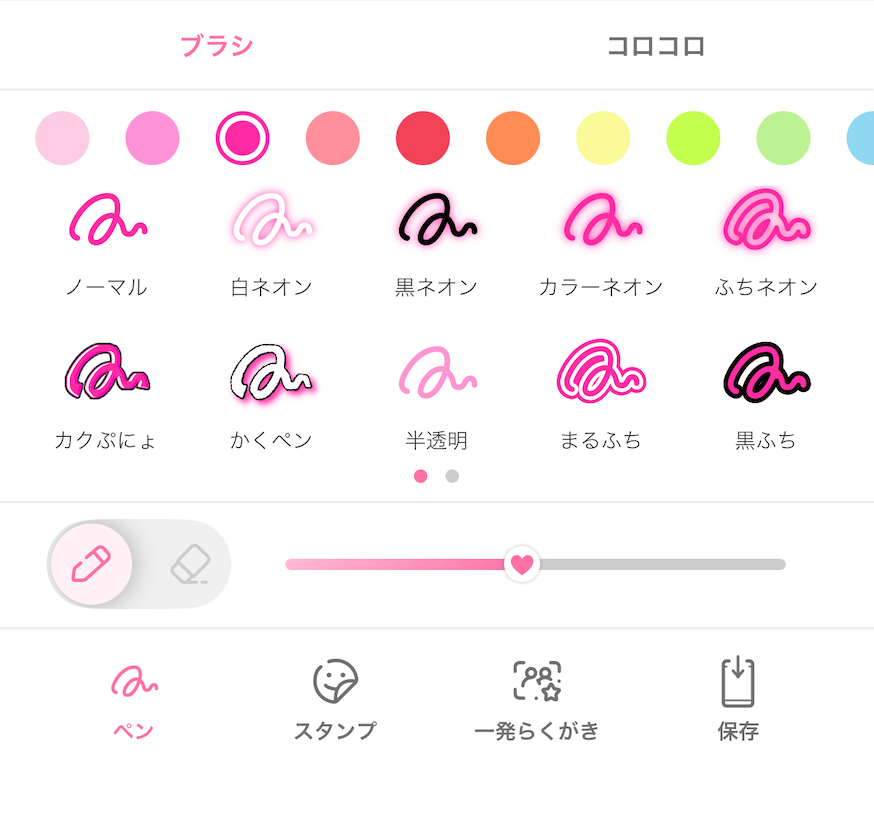Tap 保存 to save the image
The height and width of the screenshot is (814, 874).
[738, 699]
